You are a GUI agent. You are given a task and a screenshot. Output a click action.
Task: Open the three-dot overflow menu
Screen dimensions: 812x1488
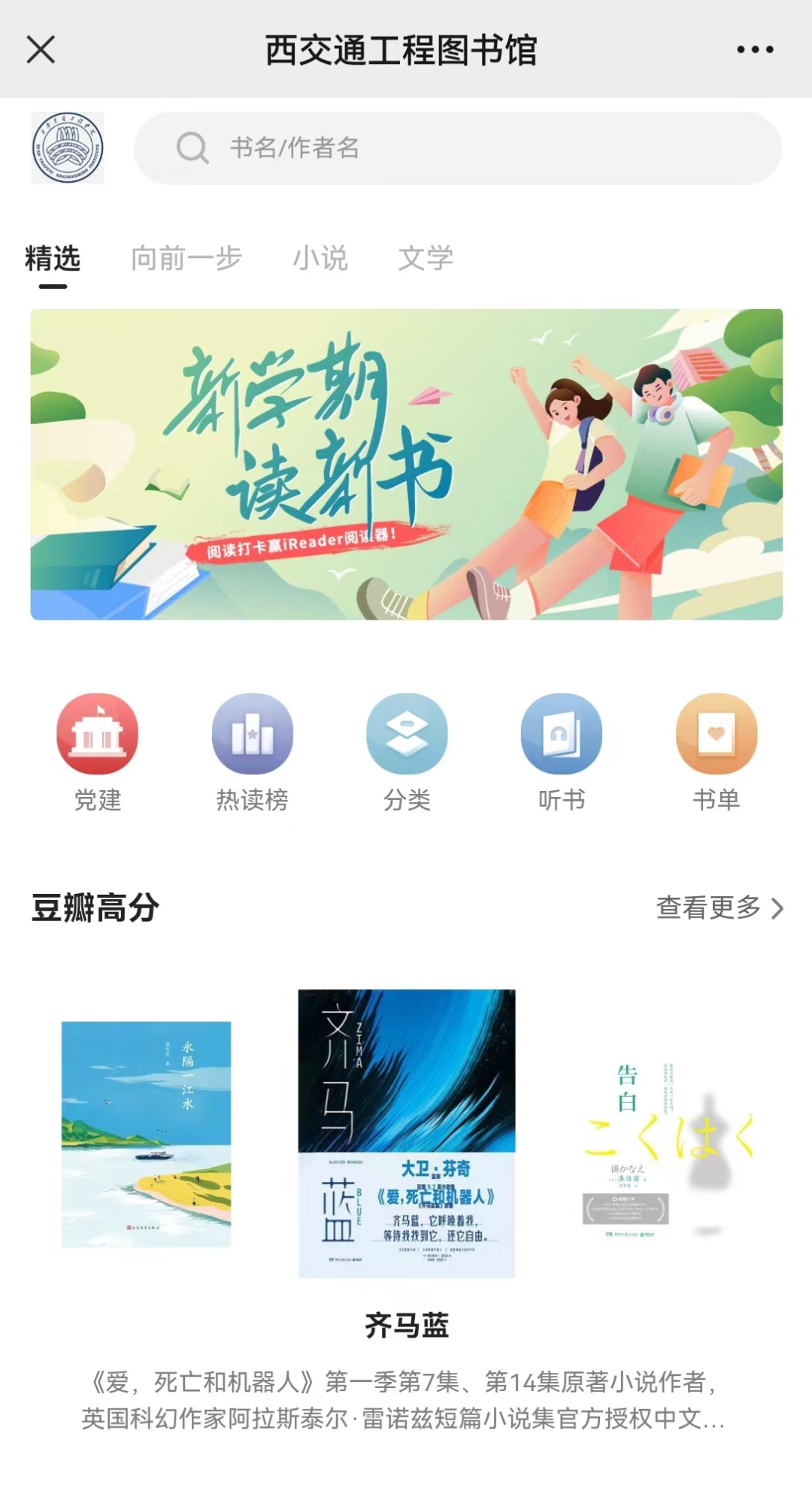click(x=754, y=50)
